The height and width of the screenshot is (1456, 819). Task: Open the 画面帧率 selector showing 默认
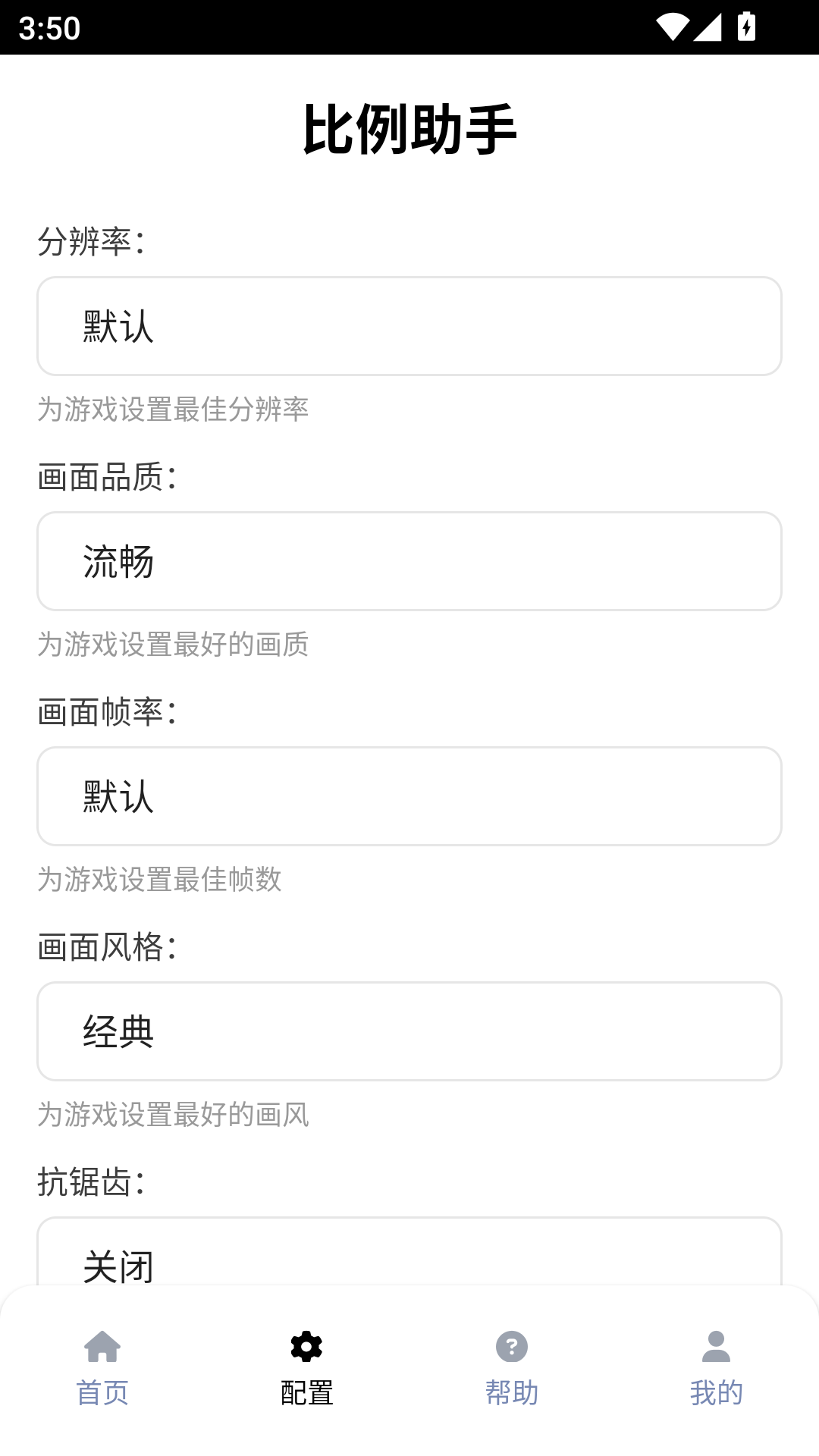[409, 796]
